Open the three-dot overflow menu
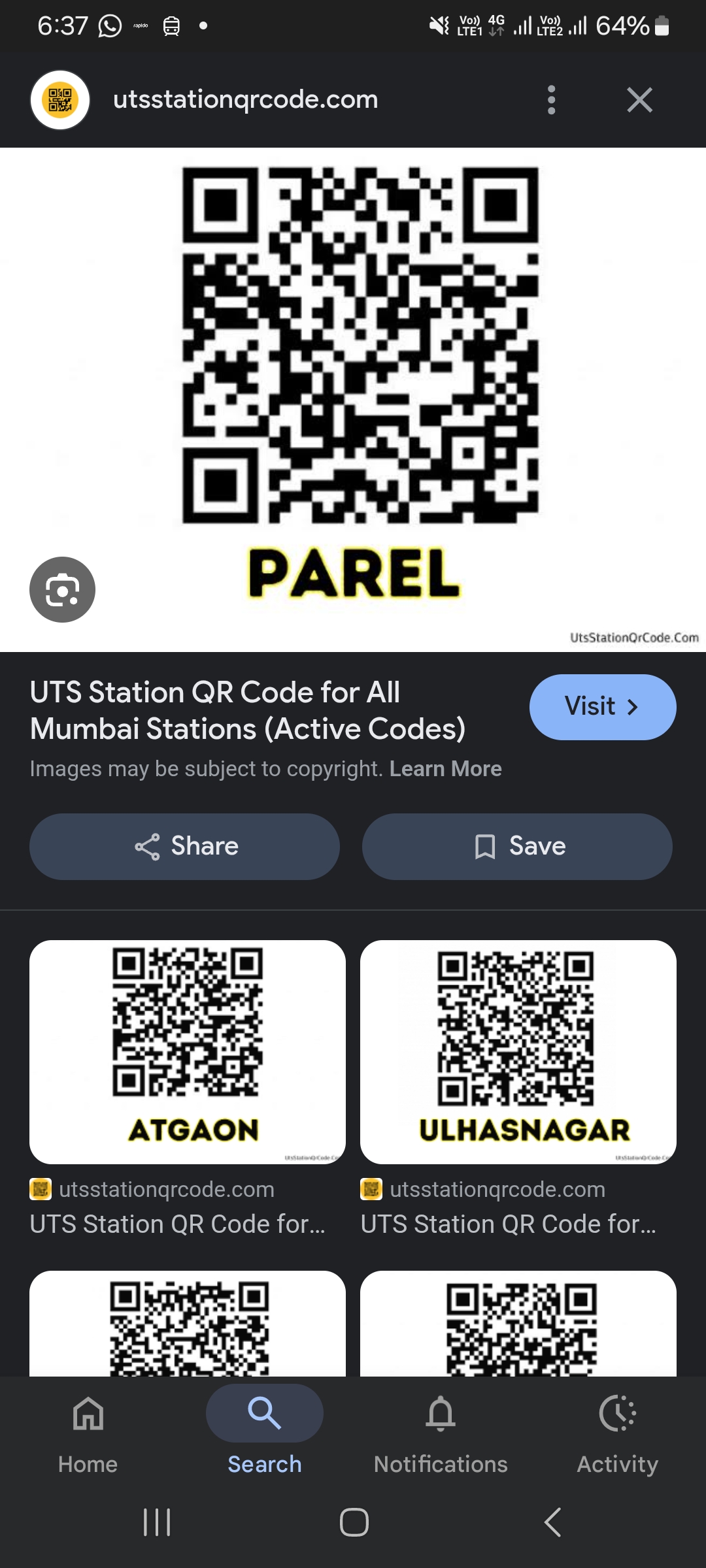 pyautogui.click(x=552, y=100)
